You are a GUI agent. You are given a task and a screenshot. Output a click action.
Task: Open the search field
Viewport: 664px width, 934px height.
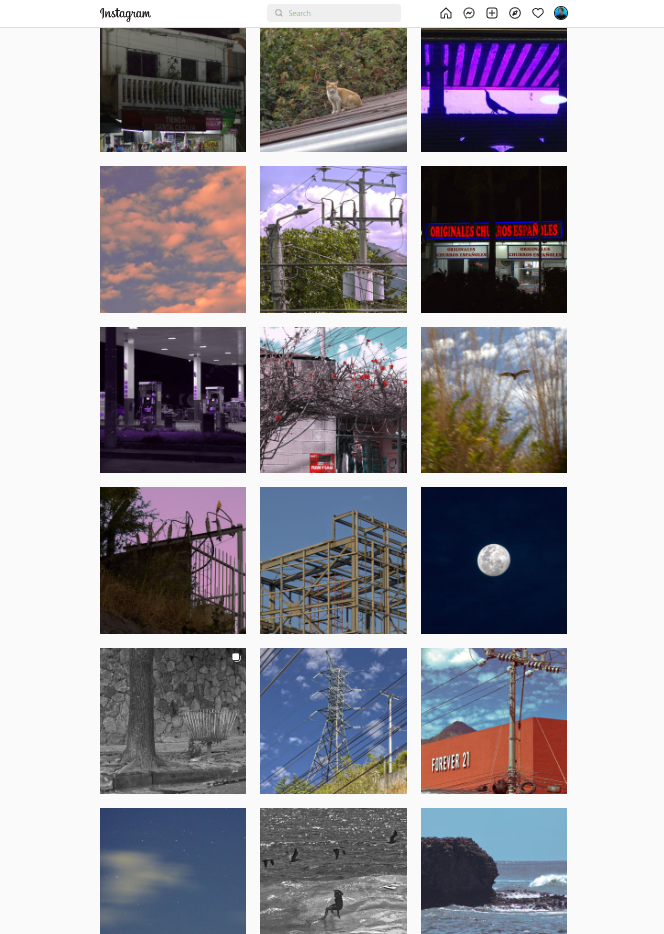coord(334,13)
